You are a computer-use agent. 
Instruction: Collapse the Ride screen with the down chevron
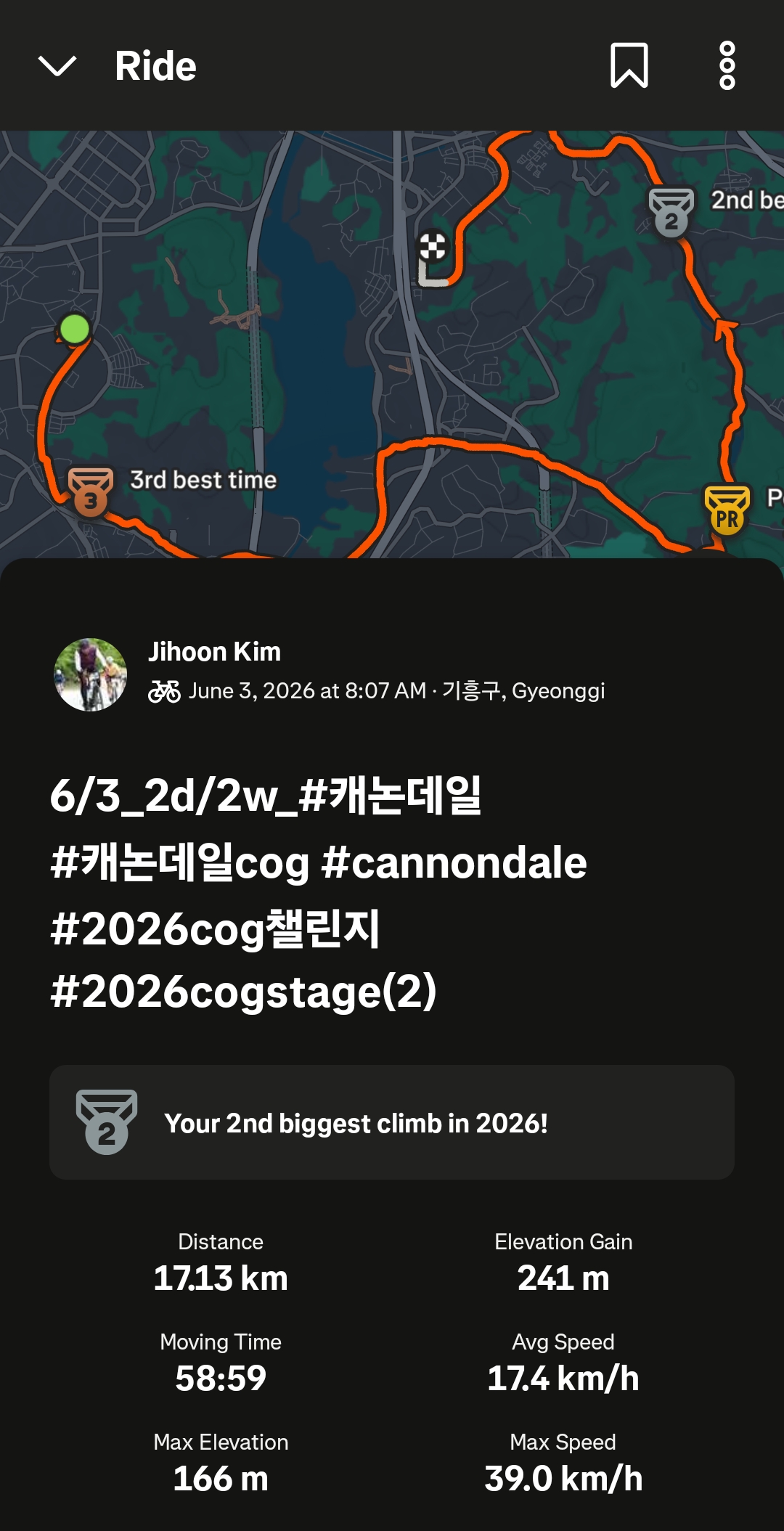point(57,66)
